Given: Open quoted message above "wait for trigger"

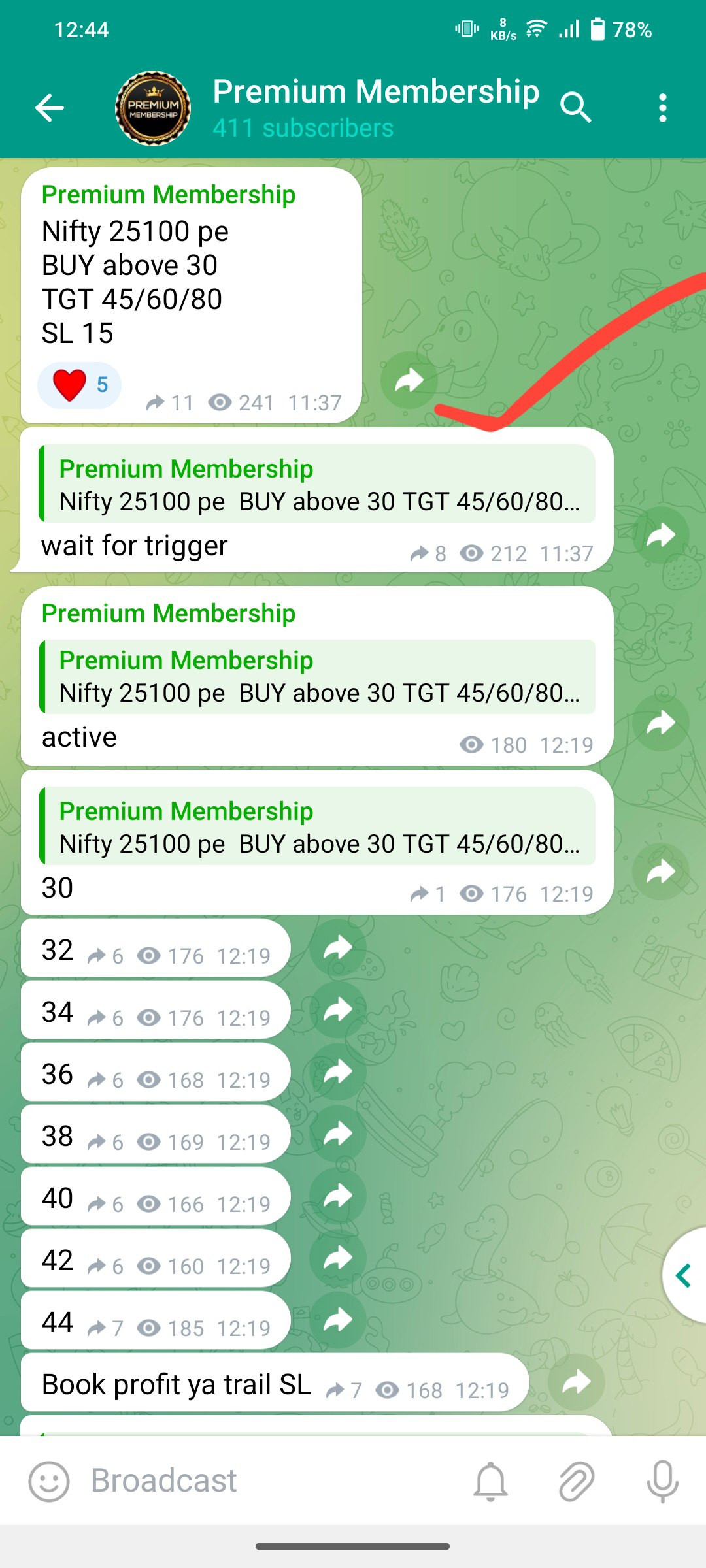Looking at the screenshot, I should [x=317, y=485].
